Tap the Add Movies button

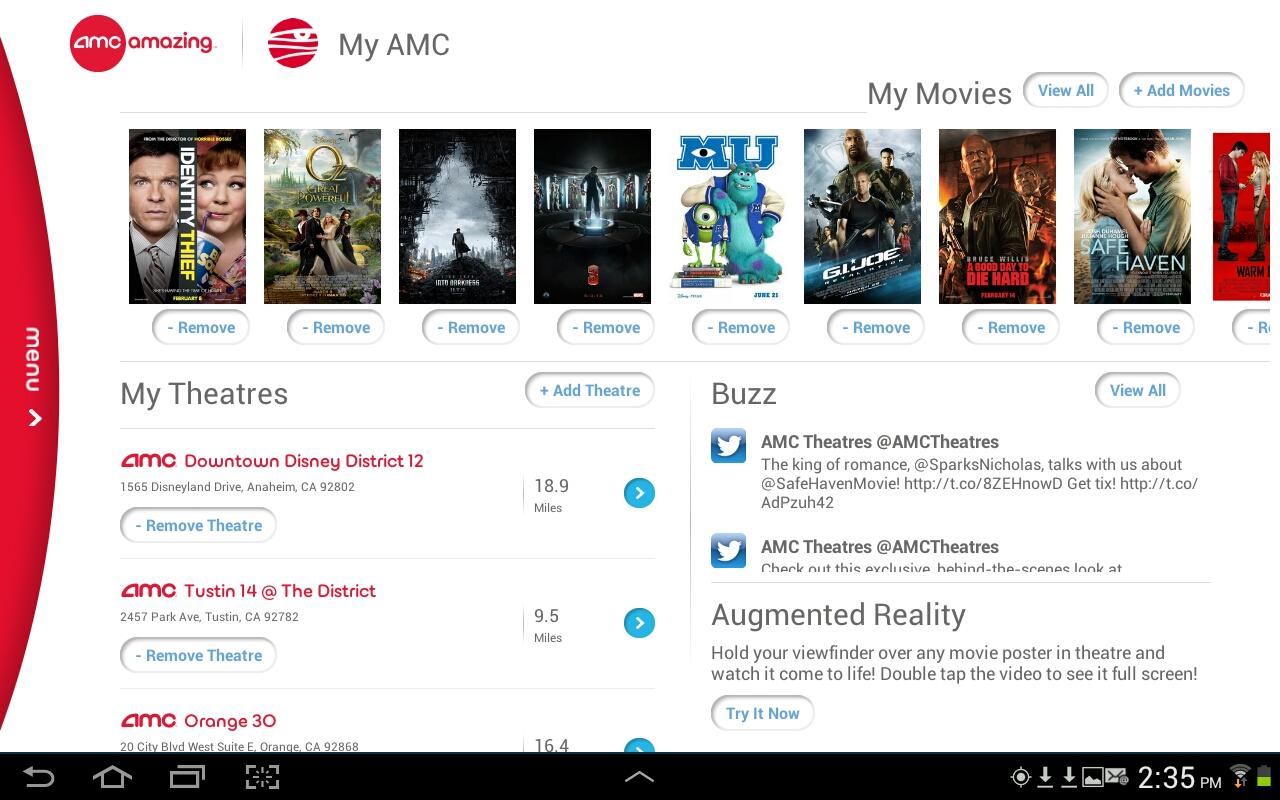tap(1181, 91)
